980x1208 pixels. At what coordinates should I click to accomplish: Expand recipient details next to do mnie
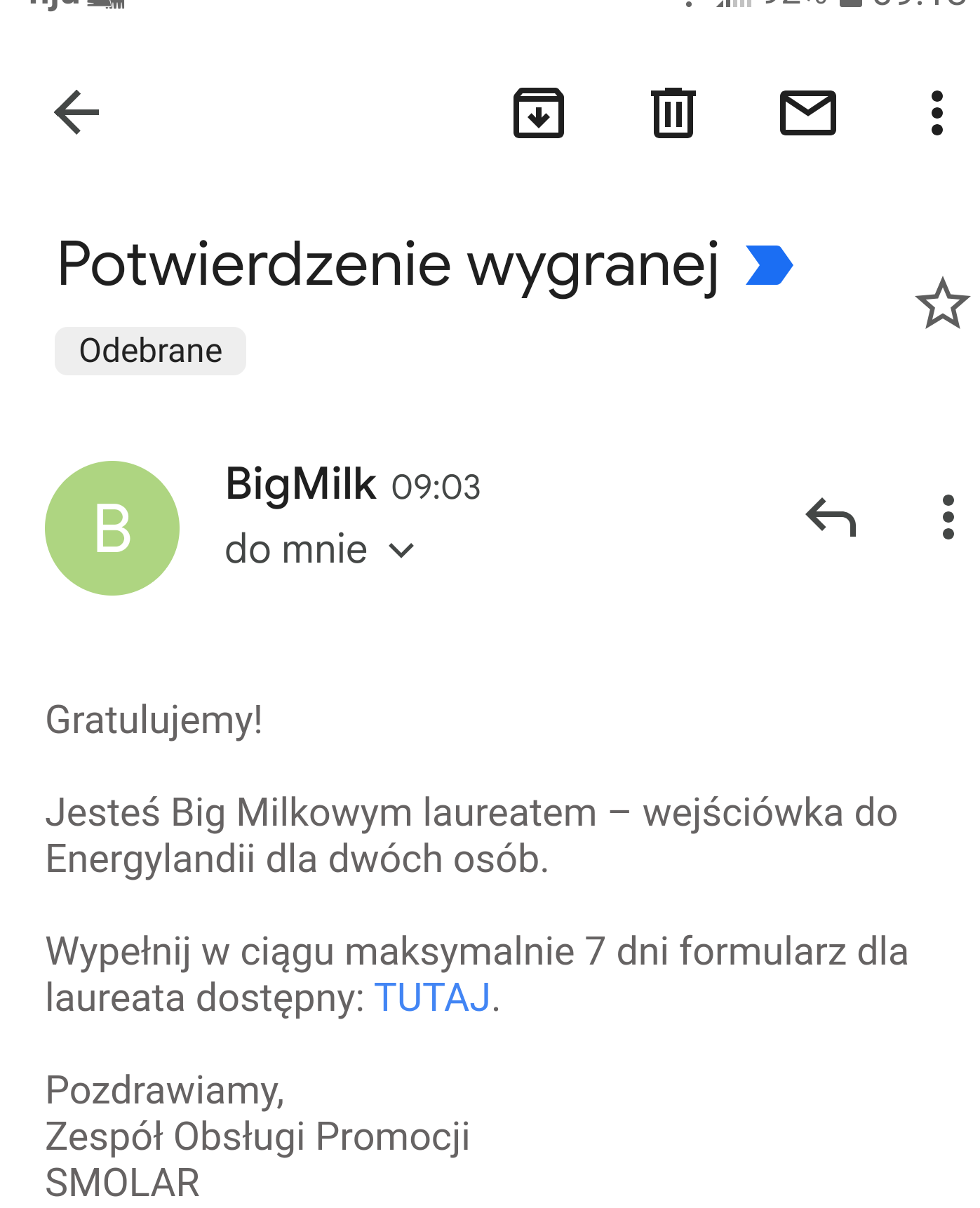[x=401, y=550]
